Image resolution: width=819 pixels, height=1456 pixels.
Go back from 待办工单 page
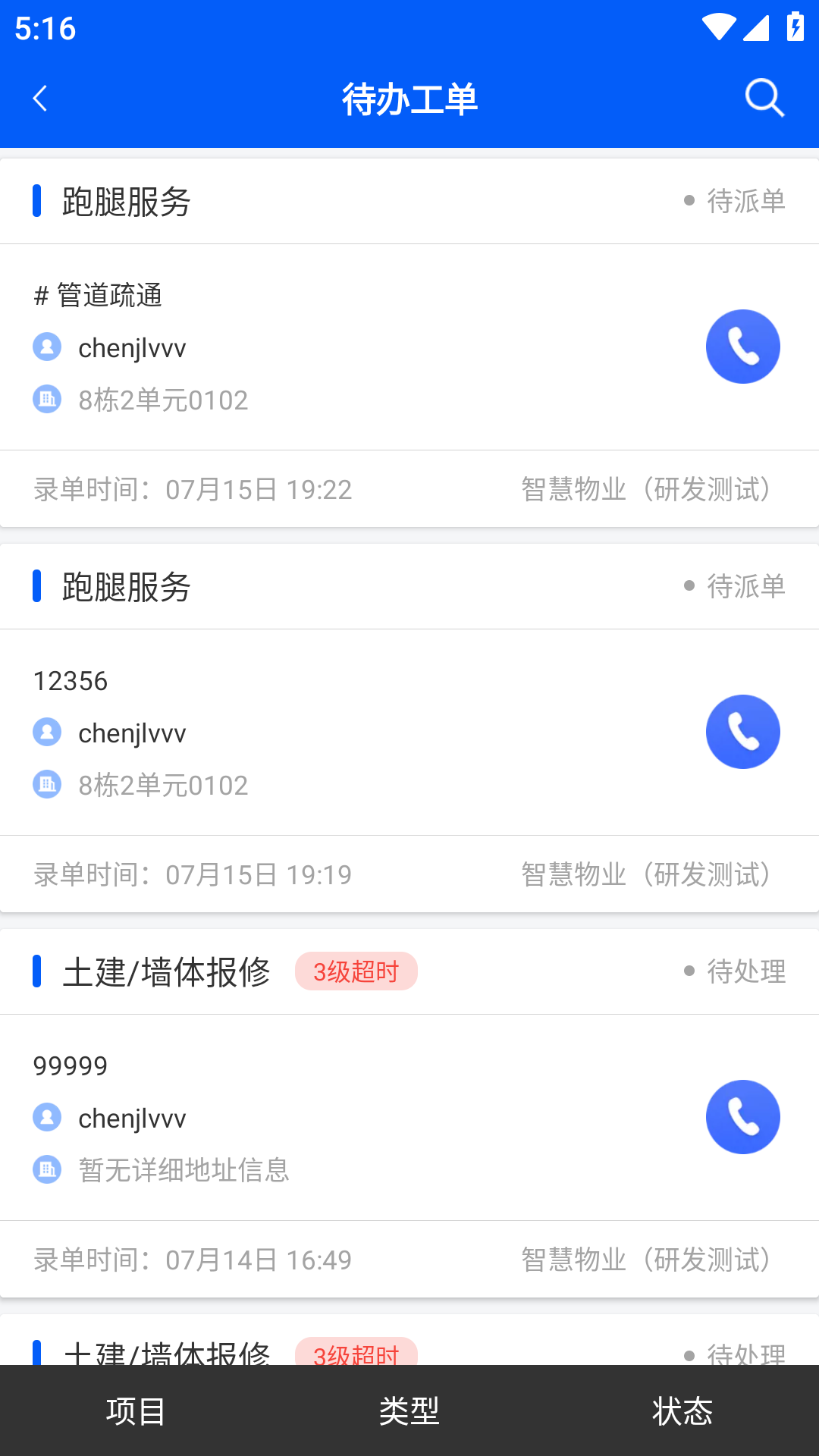[x=41, y=99]
